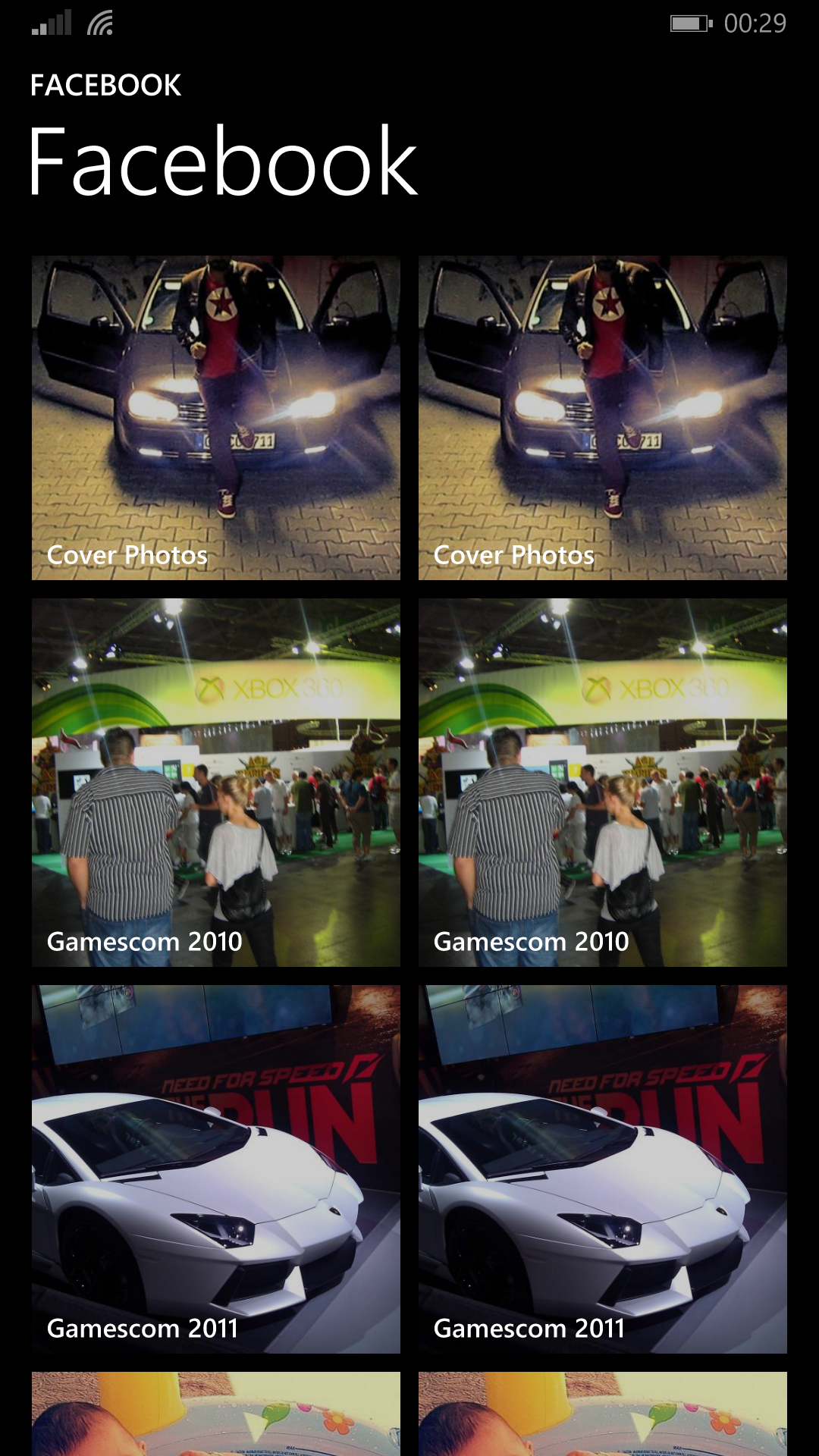Image resolution: width=819 pixels, height=1456 pixels.
Task: View the right Gamescom 2011 album
Action: (x=603, y=1169)
